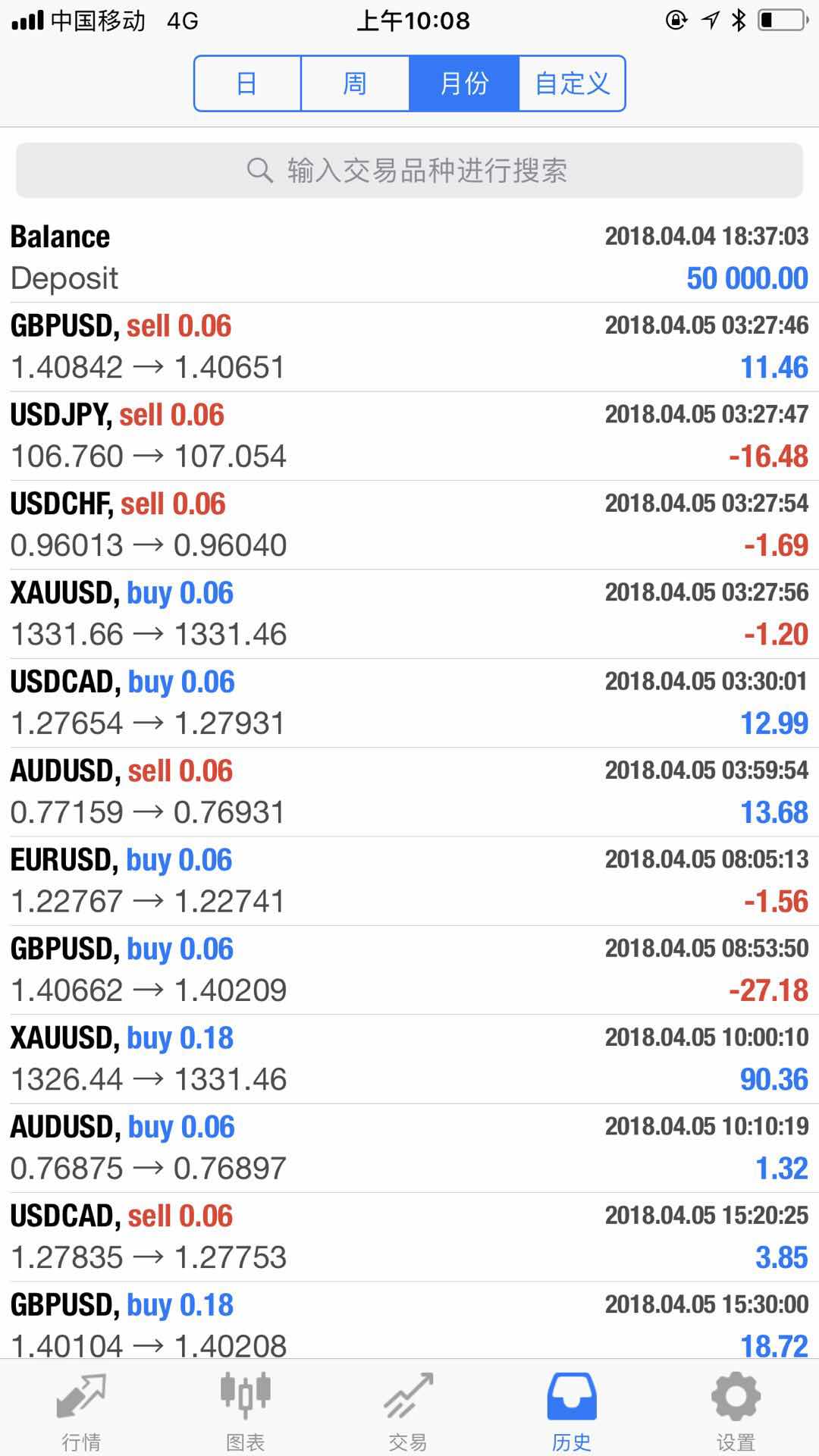Viewport: 819px width, 1456px height.
Task: Open the EURUSD buy 0.06 trade
Action: pyautogui.click(x=409, y=880)
